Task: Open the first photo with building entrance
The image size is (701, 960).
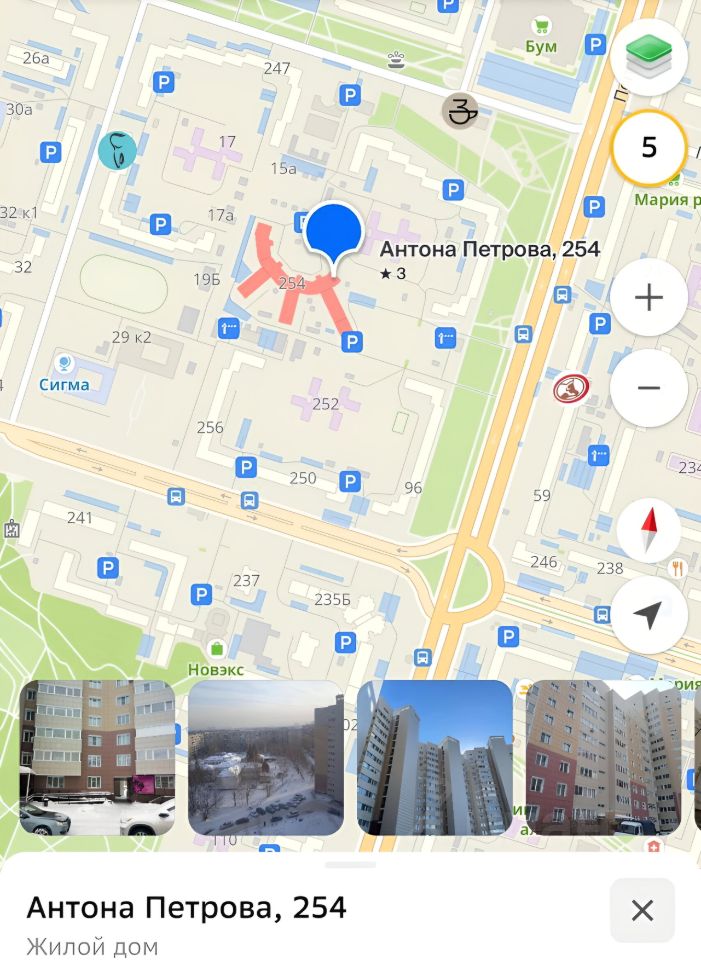Action: (x=97, y=758)
